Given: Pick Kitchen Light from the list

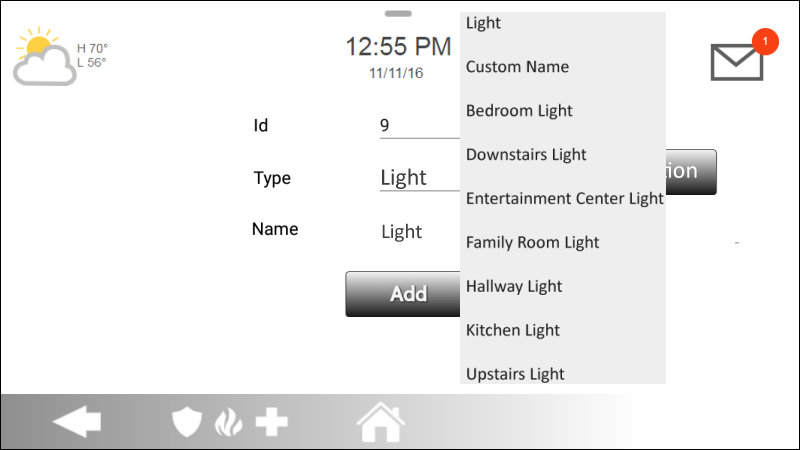Looking at the screenshot, I should click(512, 330).
